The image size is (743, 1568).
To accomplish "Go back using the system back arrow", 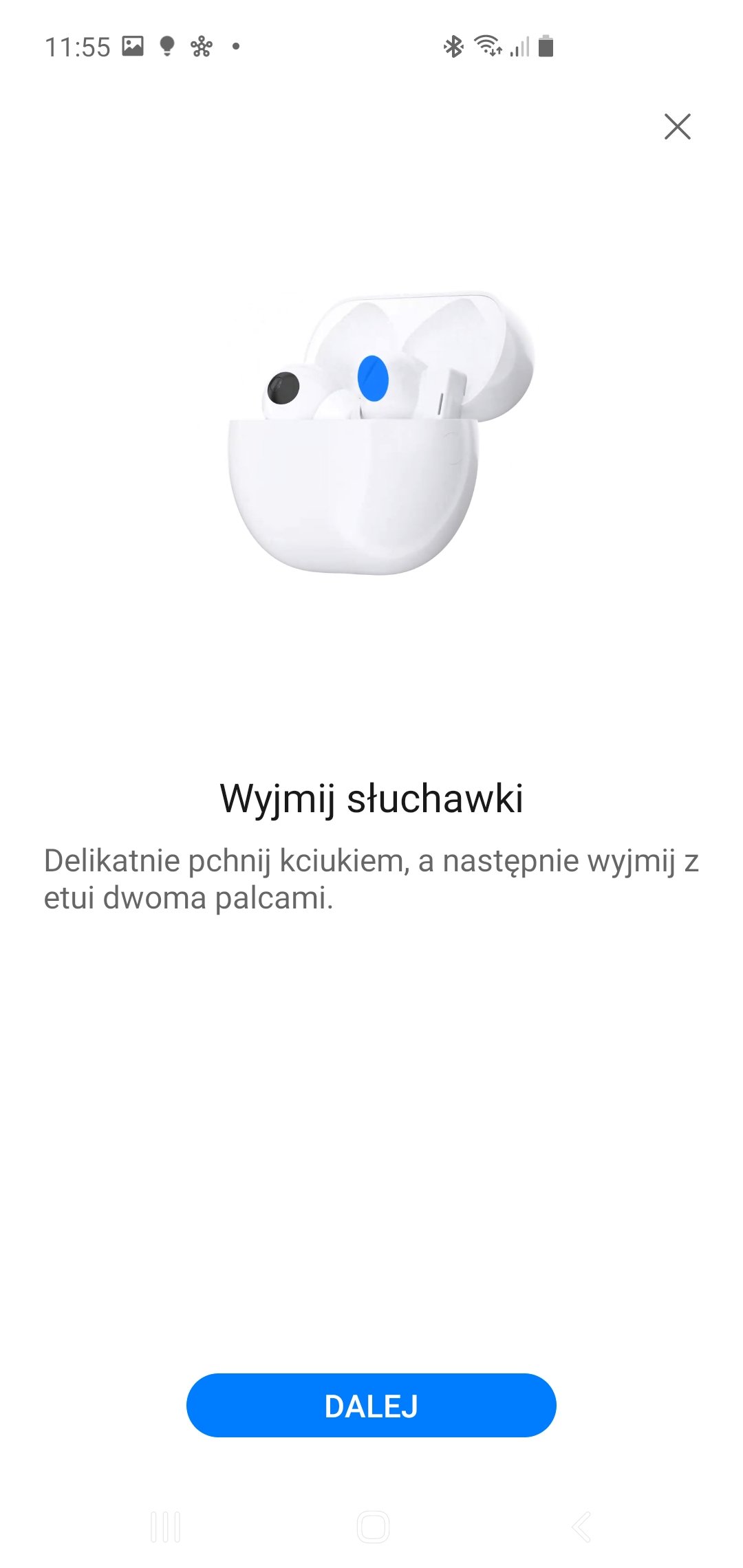I will point(581,1527).
